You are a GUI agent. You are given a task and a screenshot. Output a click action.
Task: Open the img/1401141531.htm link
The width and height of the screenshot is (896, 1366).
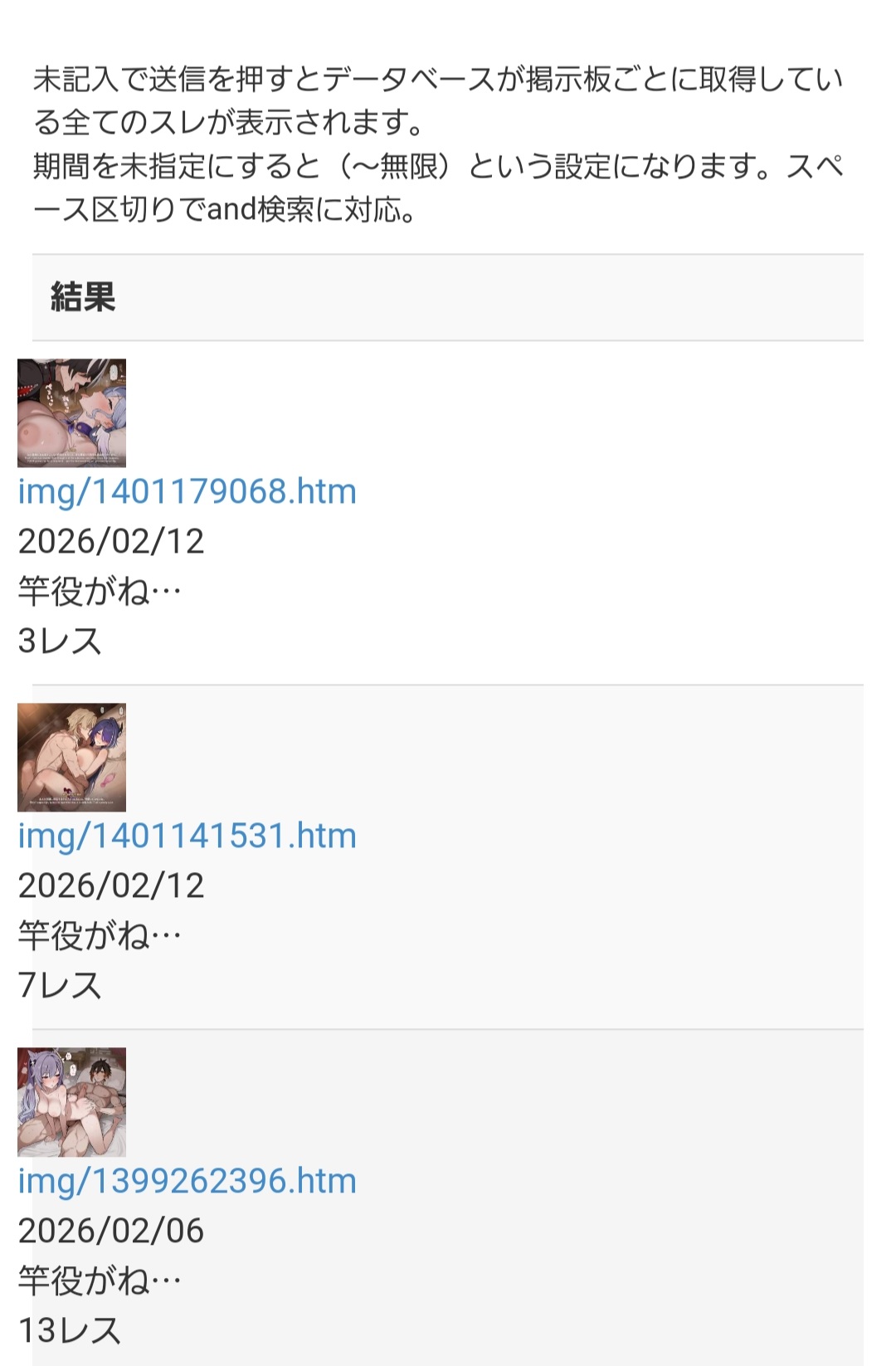187,837
